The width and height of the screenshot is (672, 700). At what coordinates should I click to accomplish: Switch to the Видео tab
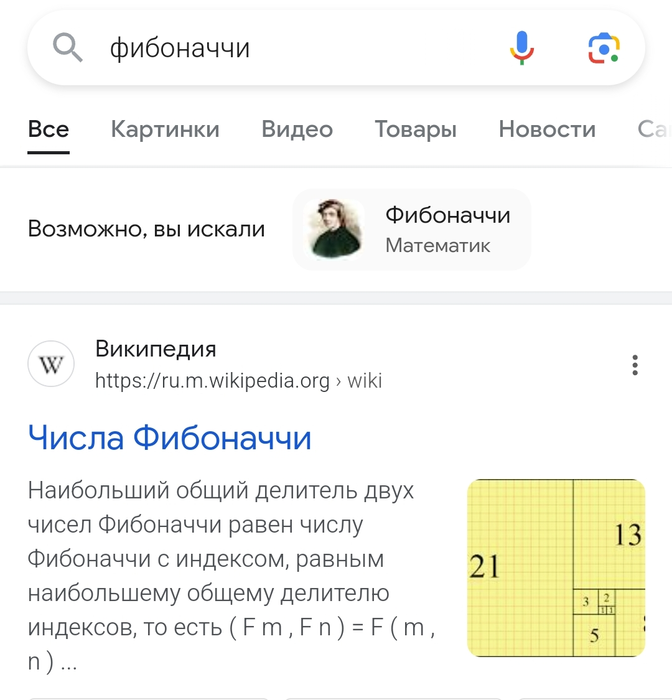297,129
